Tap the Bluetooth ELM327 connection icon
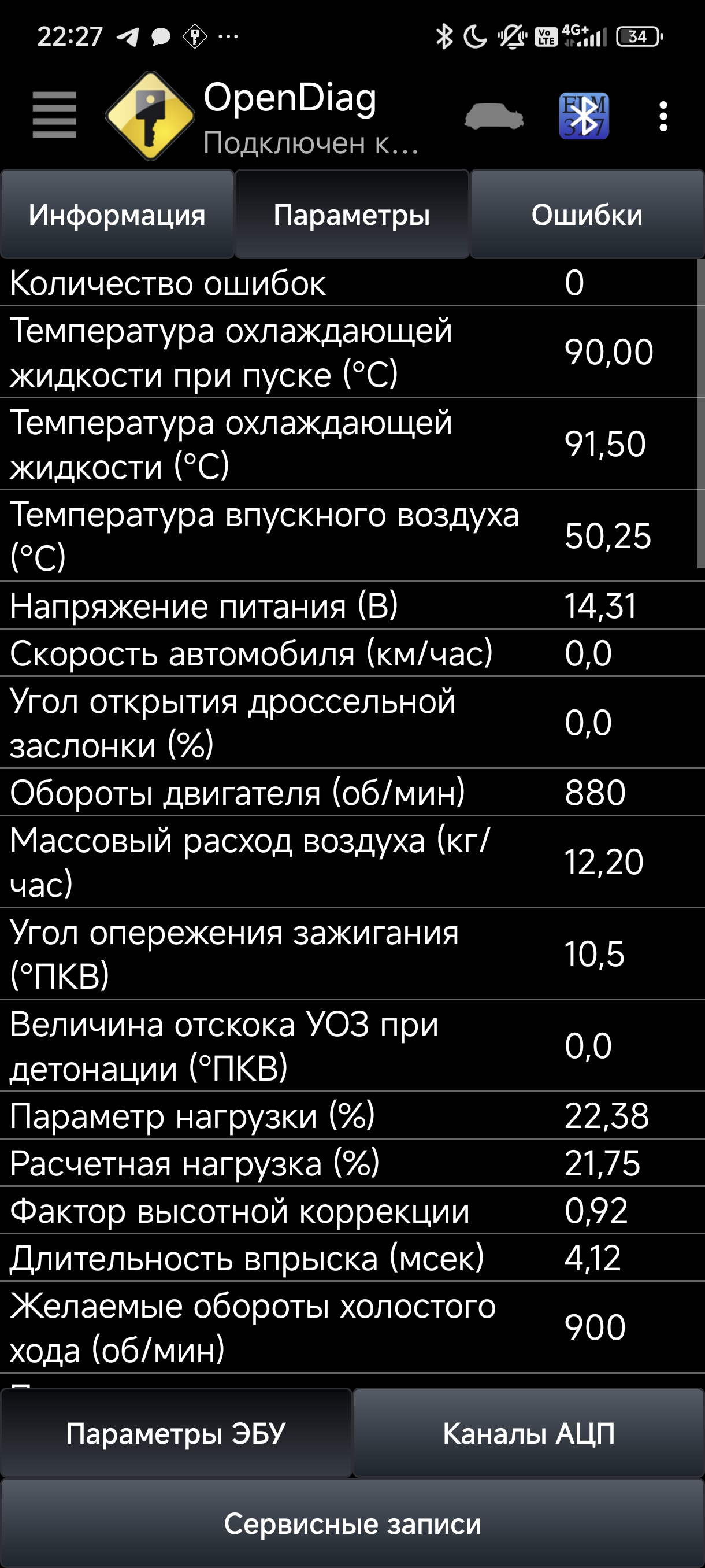 click(x=583, y=116)
